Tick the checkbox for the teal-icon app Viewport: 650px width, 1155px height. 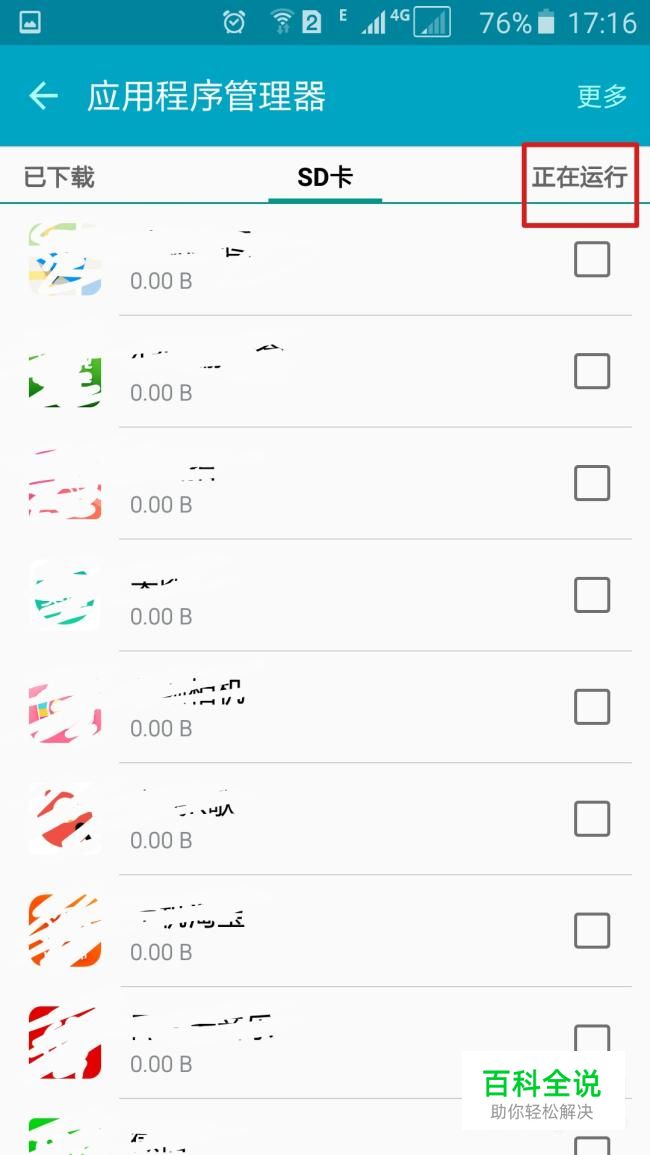(x=592, y=595)
